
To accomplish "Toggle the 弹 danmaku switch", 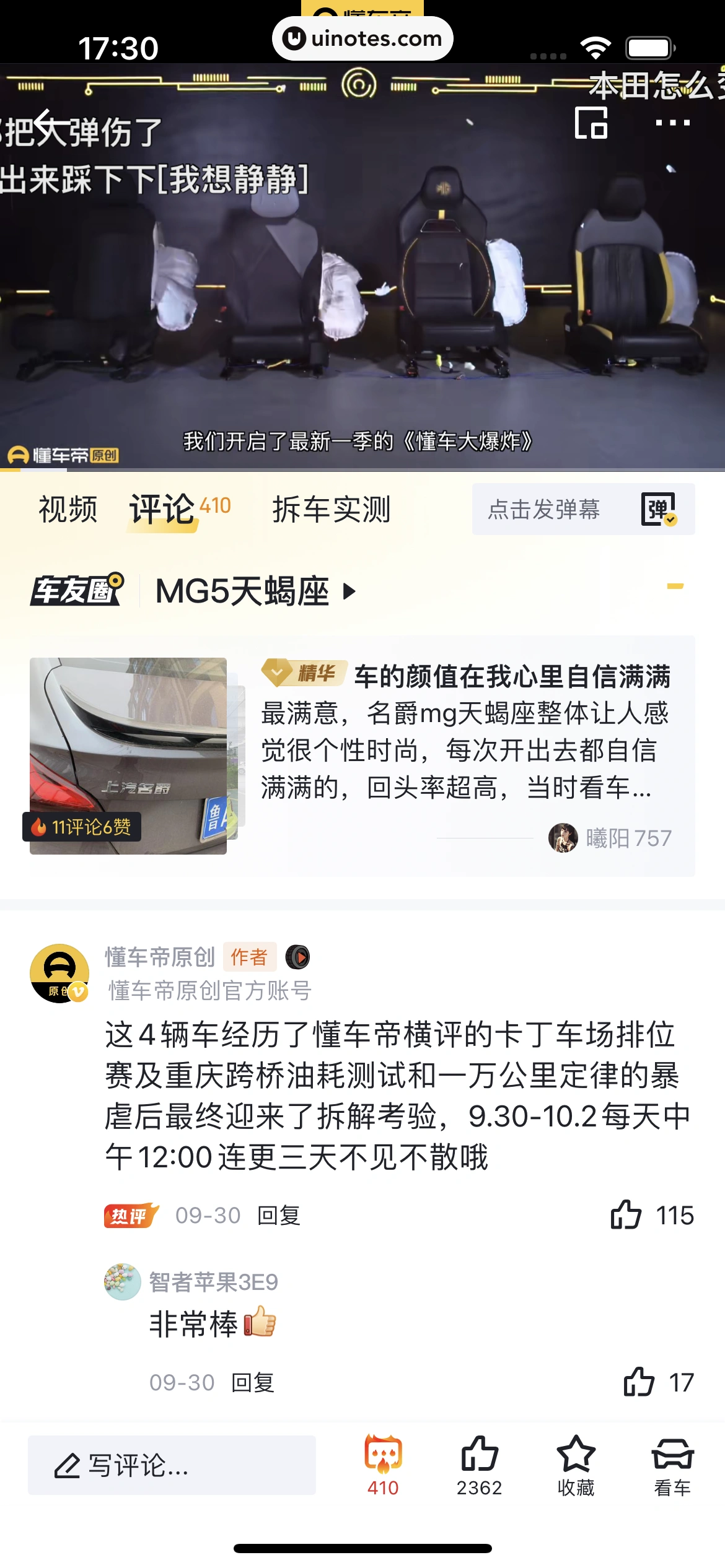I will coord(659,510).
